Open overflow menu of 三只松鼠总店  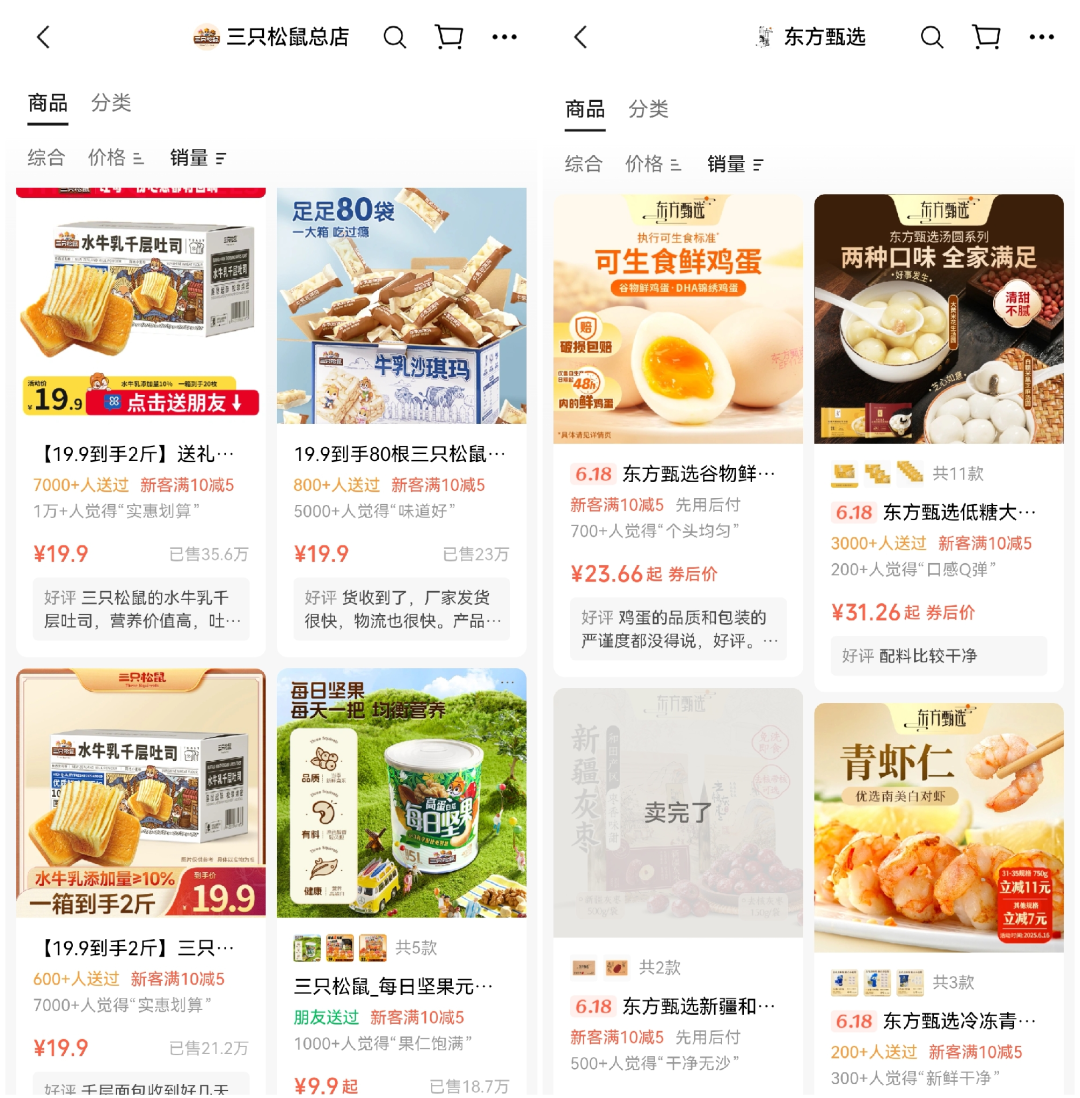point(504,38)
